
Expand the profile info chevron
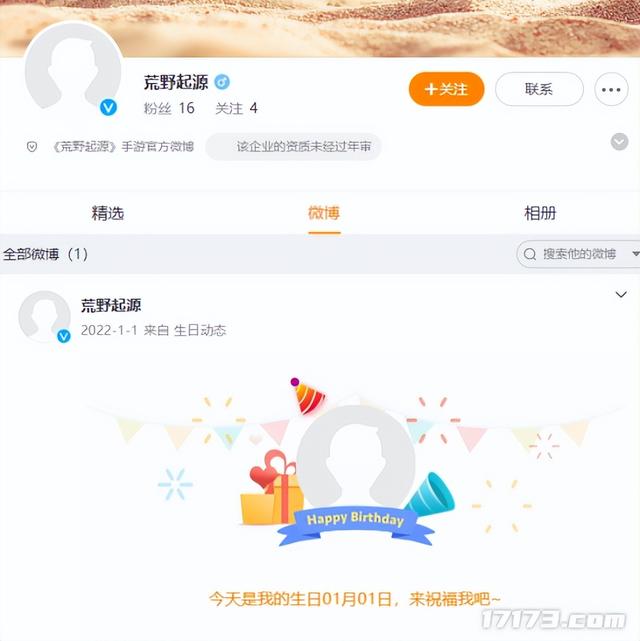point(619,142)
